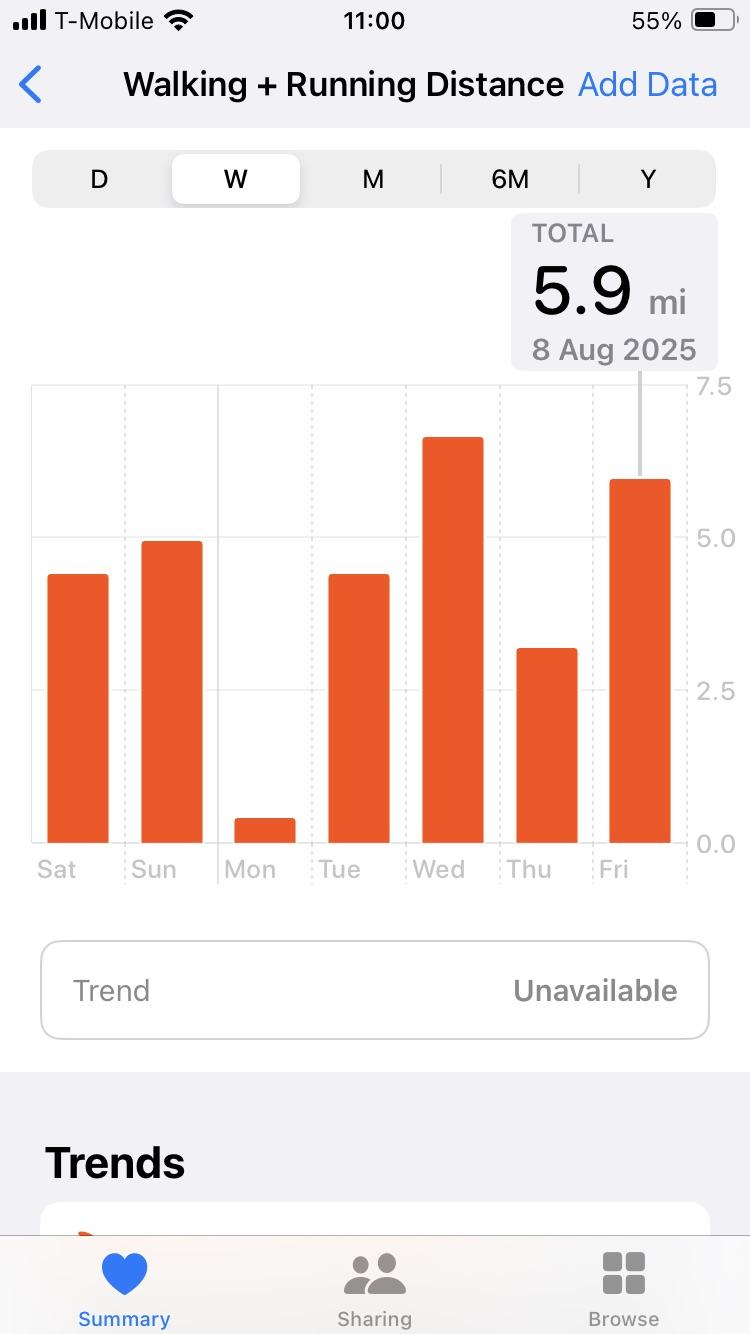Switch to the Y yearly view
The width and height of the screenshot is (750, 1334).
coord(648,179)
